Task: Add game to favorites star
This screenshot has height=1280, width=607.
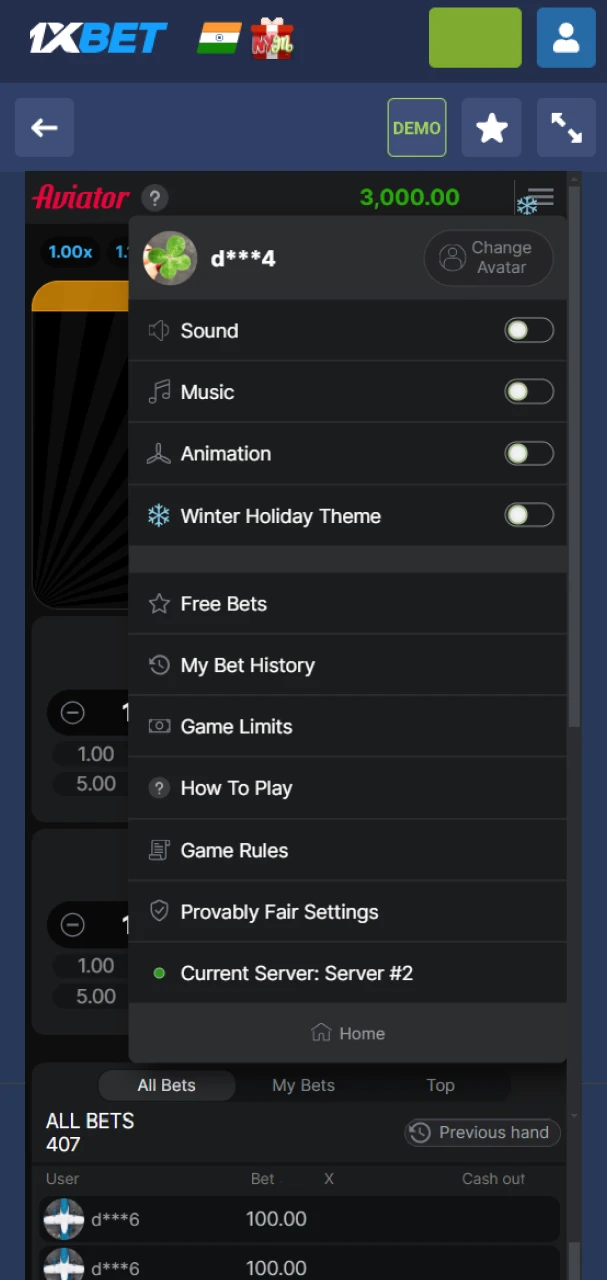Action: click(x=491, y=128)
